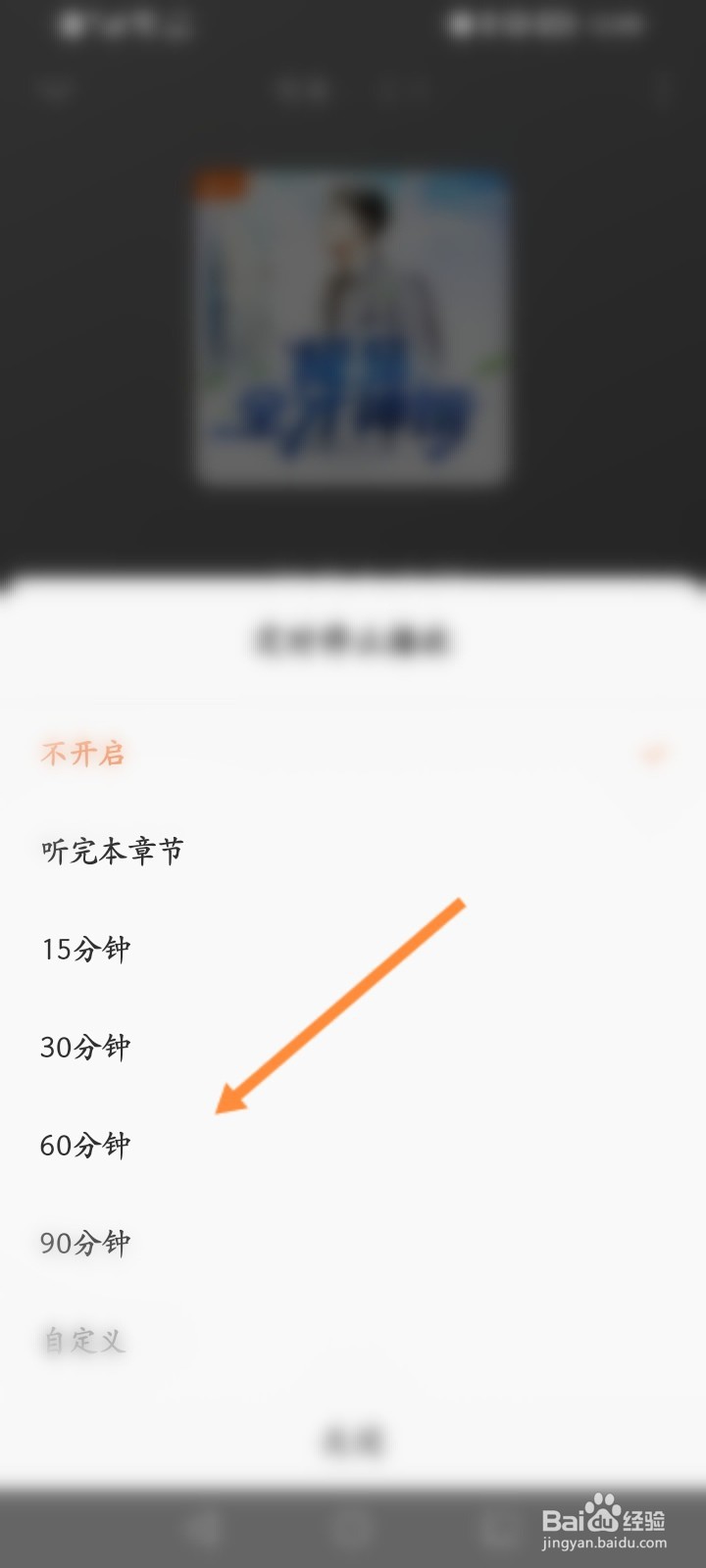Select the 60分钟 option indicated by arrow
This screenshot has height=1568, width=706.
(x=86, y=1145)
